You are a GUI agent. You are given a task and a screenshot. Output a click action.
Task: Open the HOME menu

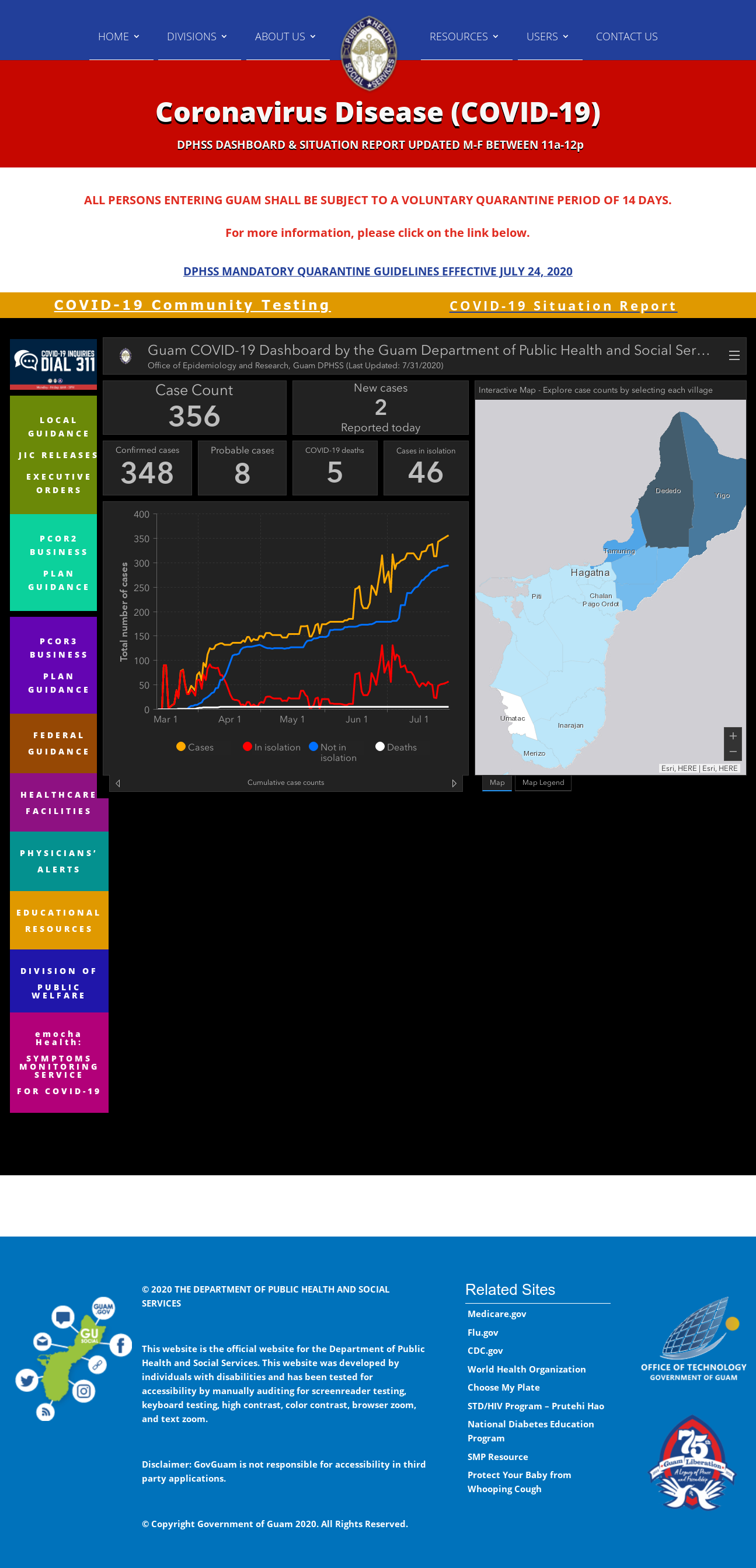point(119,37)
